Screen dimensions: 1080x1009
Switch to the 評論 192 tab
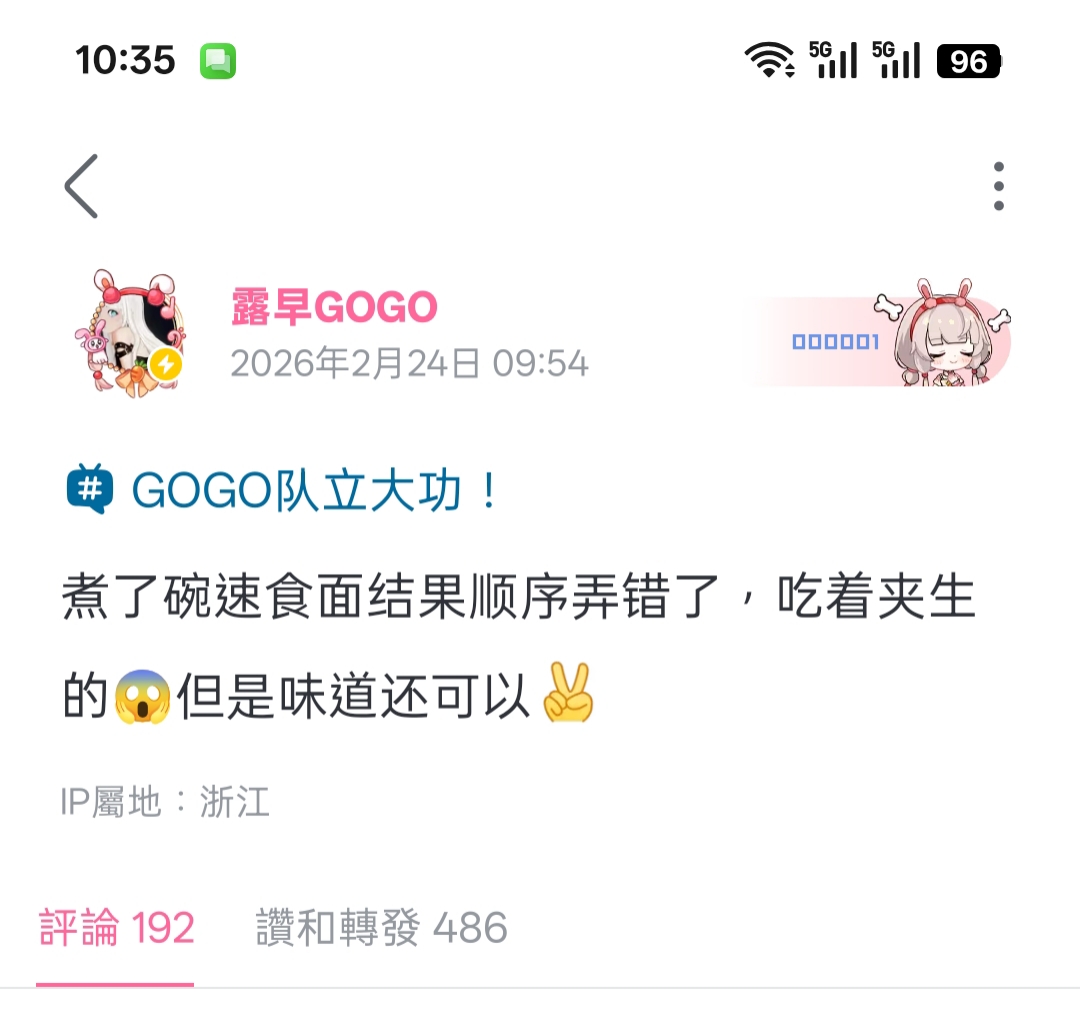[116, 928]
